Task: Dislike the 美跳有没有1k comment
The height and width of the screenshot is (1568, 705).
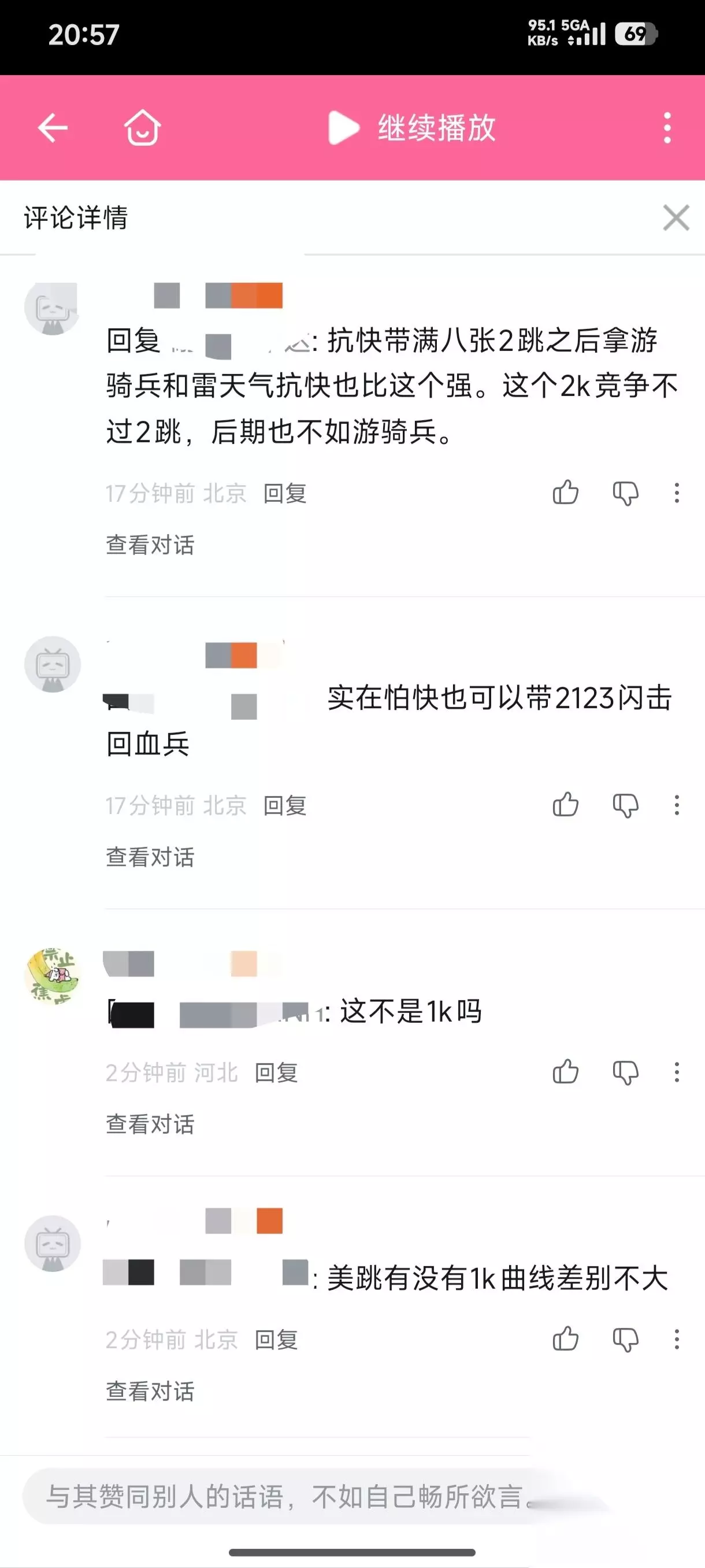Action: click(625, 1339)
